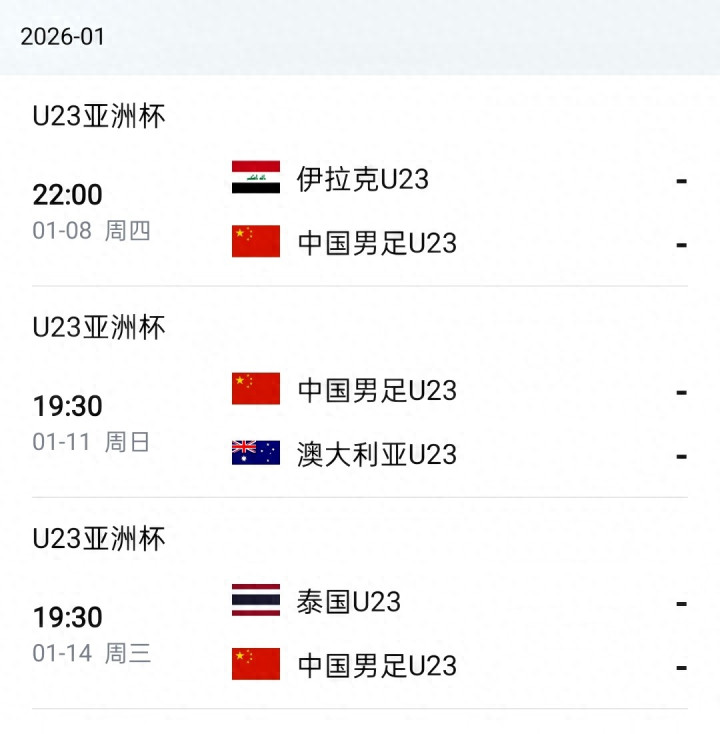Open the Iraq U23 vs China U23 match
Viewport: 720px width, 734px height.
(x=360, y=210)
